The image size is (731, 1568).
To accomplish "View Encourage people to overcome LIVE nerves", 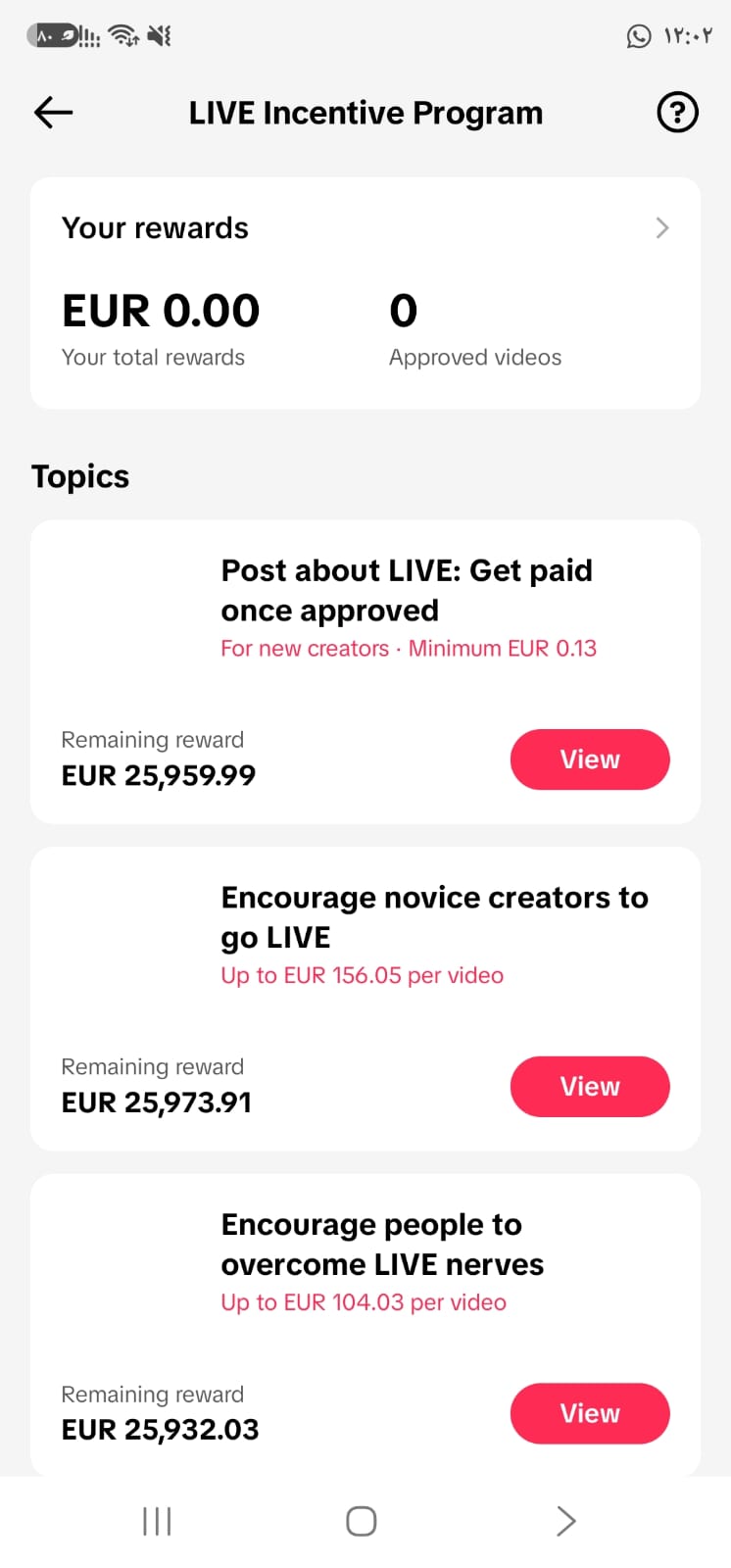I will (590, 1413).
